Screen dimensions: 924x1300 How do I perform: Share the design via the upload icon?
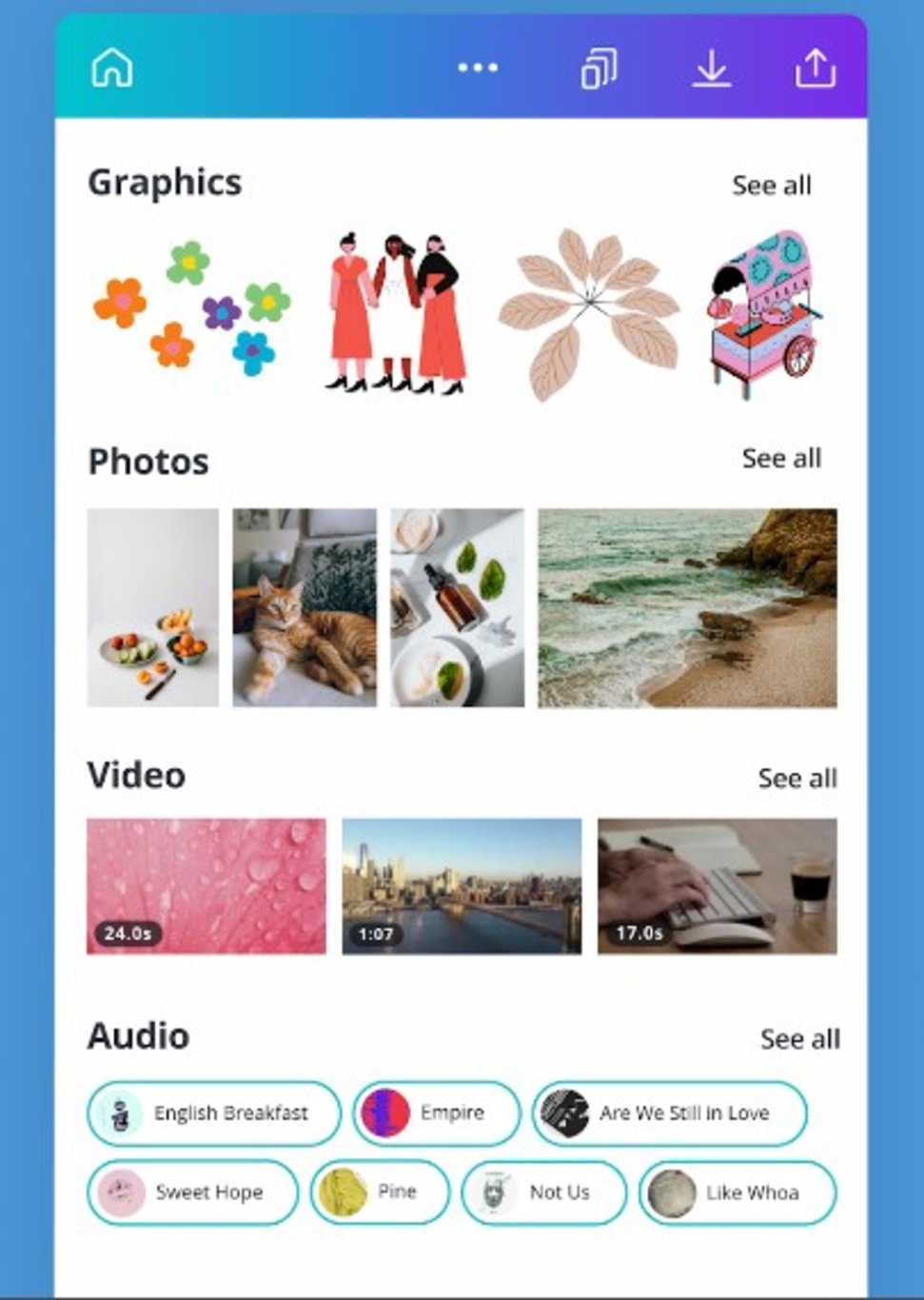click(815, 69)
